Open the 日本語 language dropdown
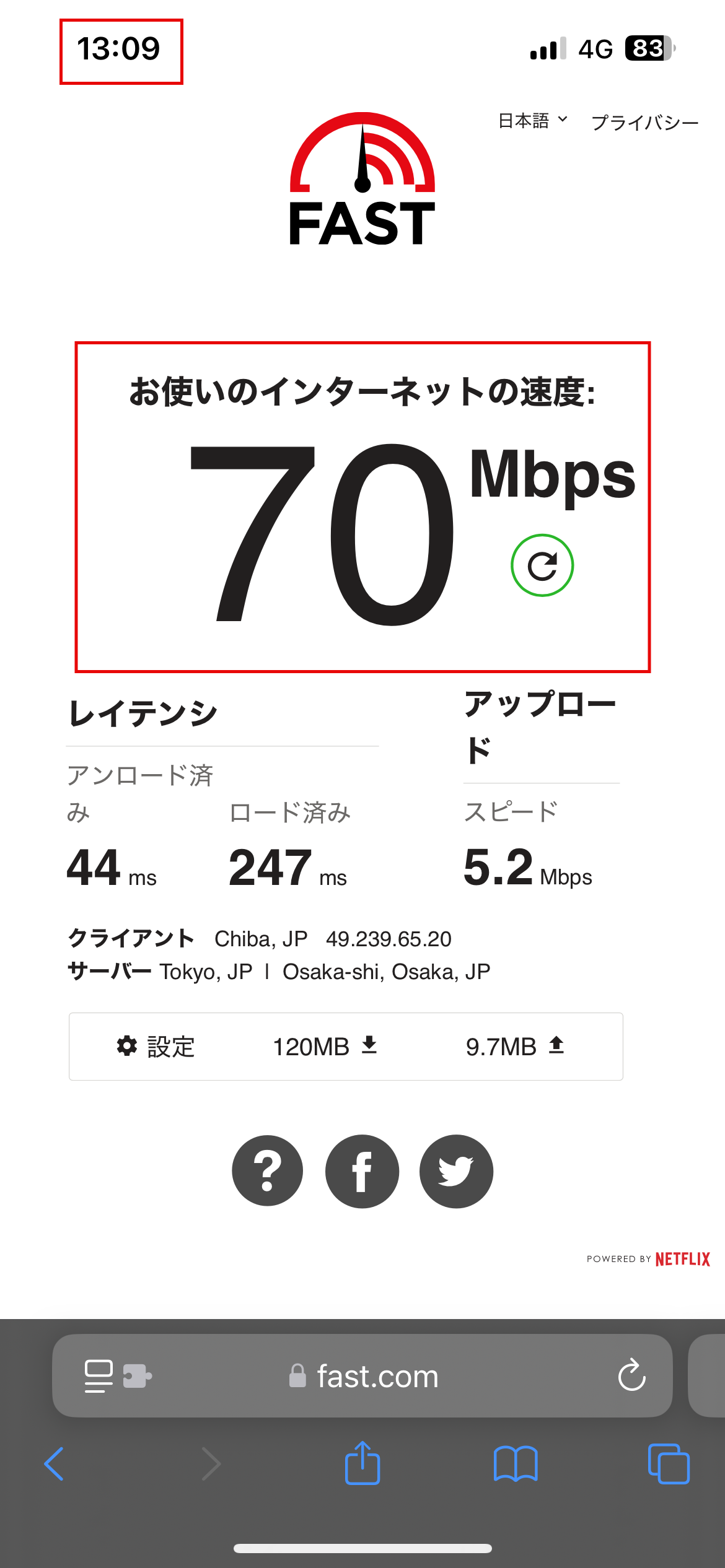This screenshot has height=1568, width=725. [530, 121]
